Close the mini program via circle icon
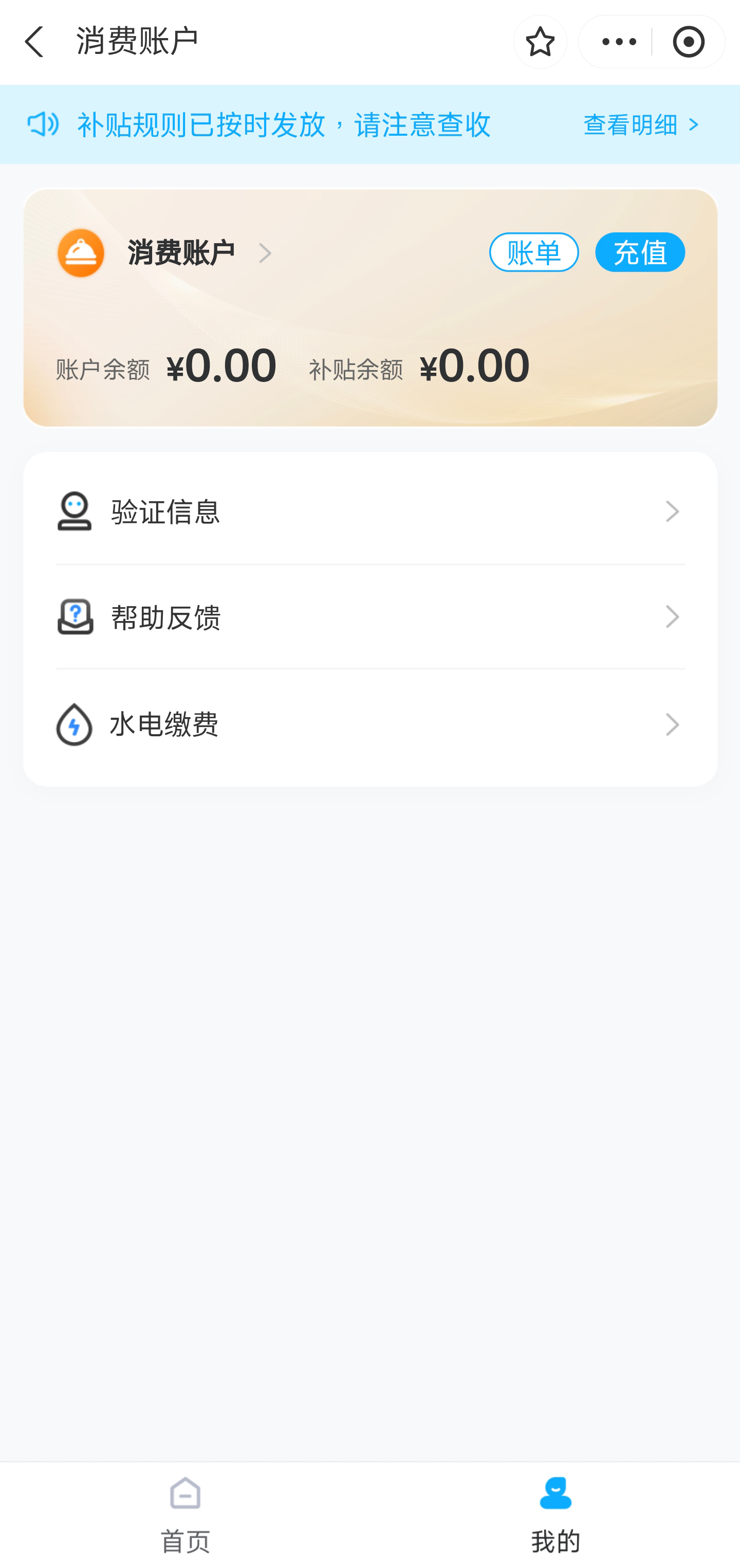The height and width of the screenshot is (1568, 740). tap(688, 42)
